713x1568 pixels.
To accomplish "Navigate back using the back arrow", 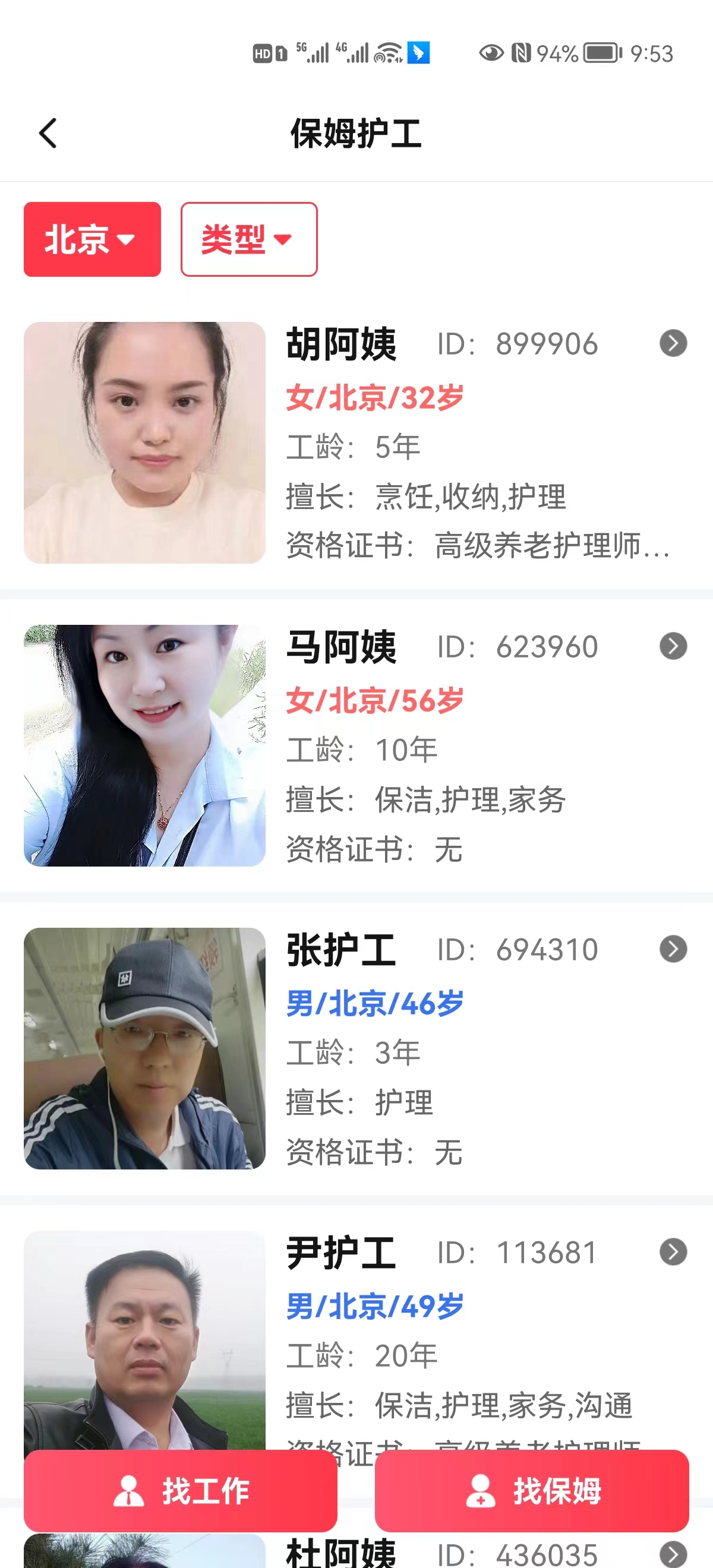I will click(48, 133).
